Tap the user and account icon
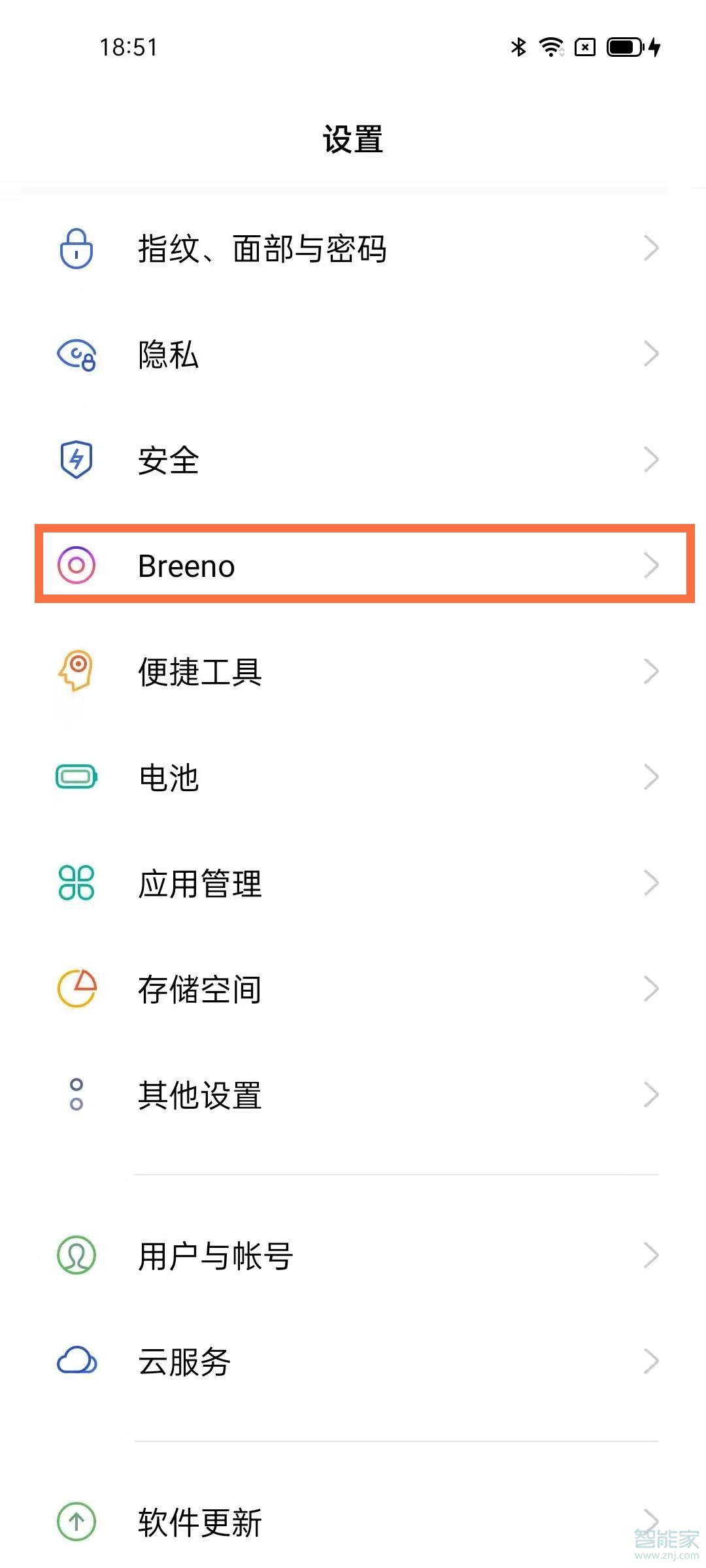 75,1254
